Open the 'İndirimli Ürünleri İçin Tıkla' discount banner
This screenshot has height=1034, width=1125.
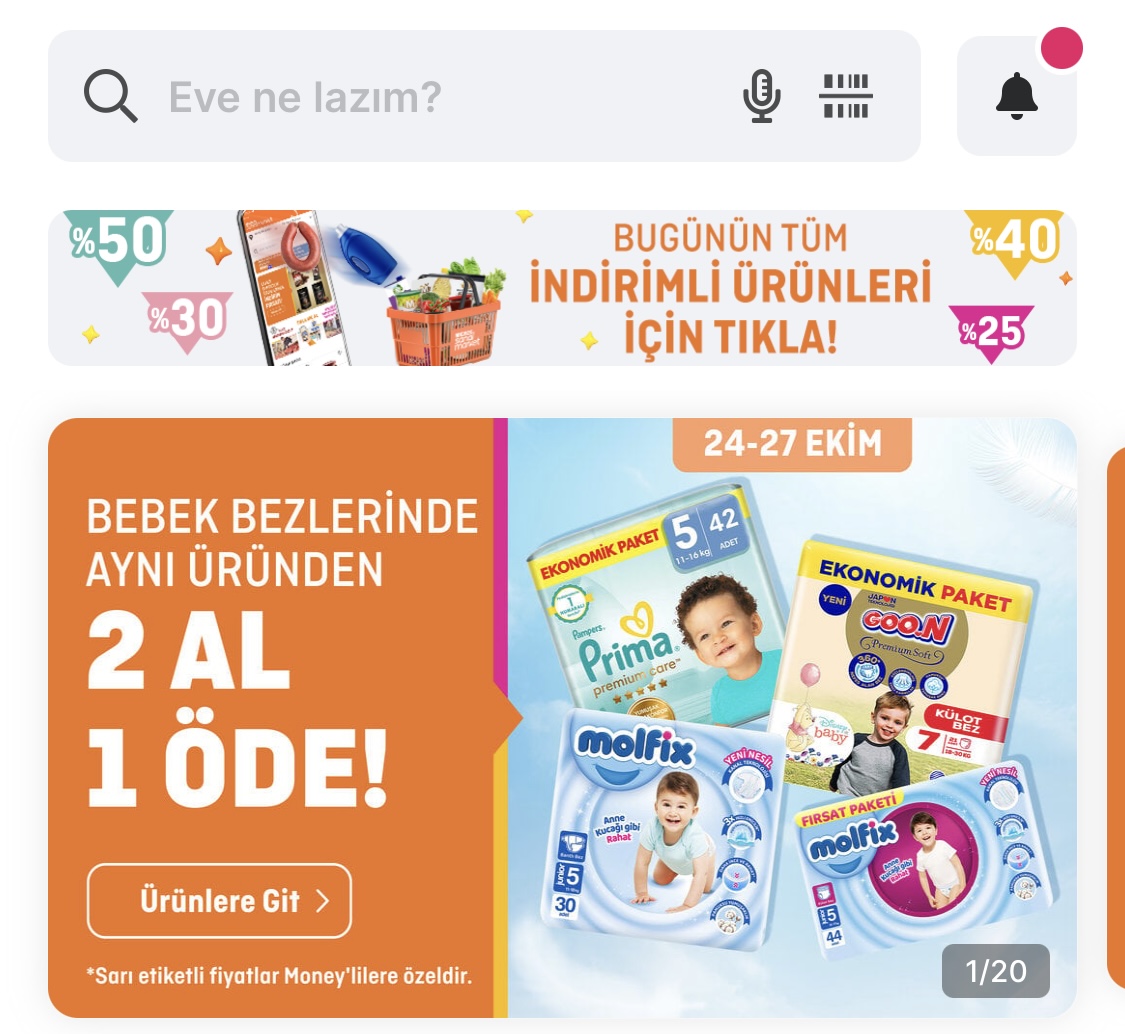click(562, 288)
